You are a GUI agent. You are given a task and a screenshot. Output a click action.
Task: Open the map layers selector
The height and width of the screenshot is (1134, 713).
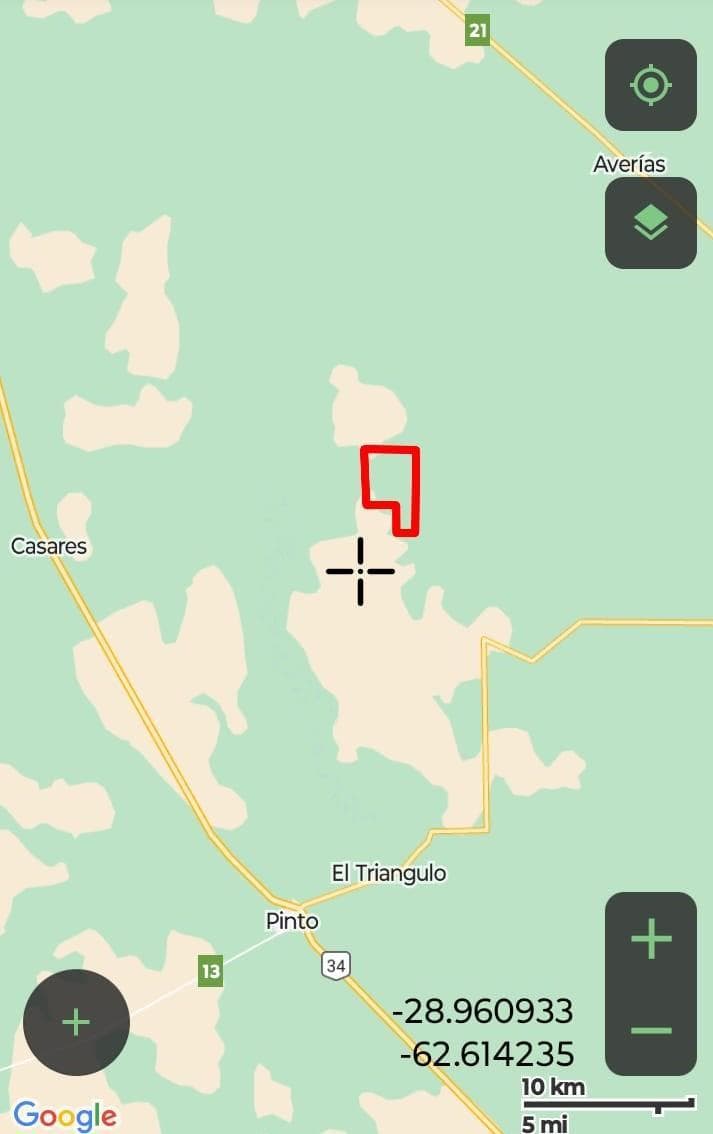pos(651,222)
